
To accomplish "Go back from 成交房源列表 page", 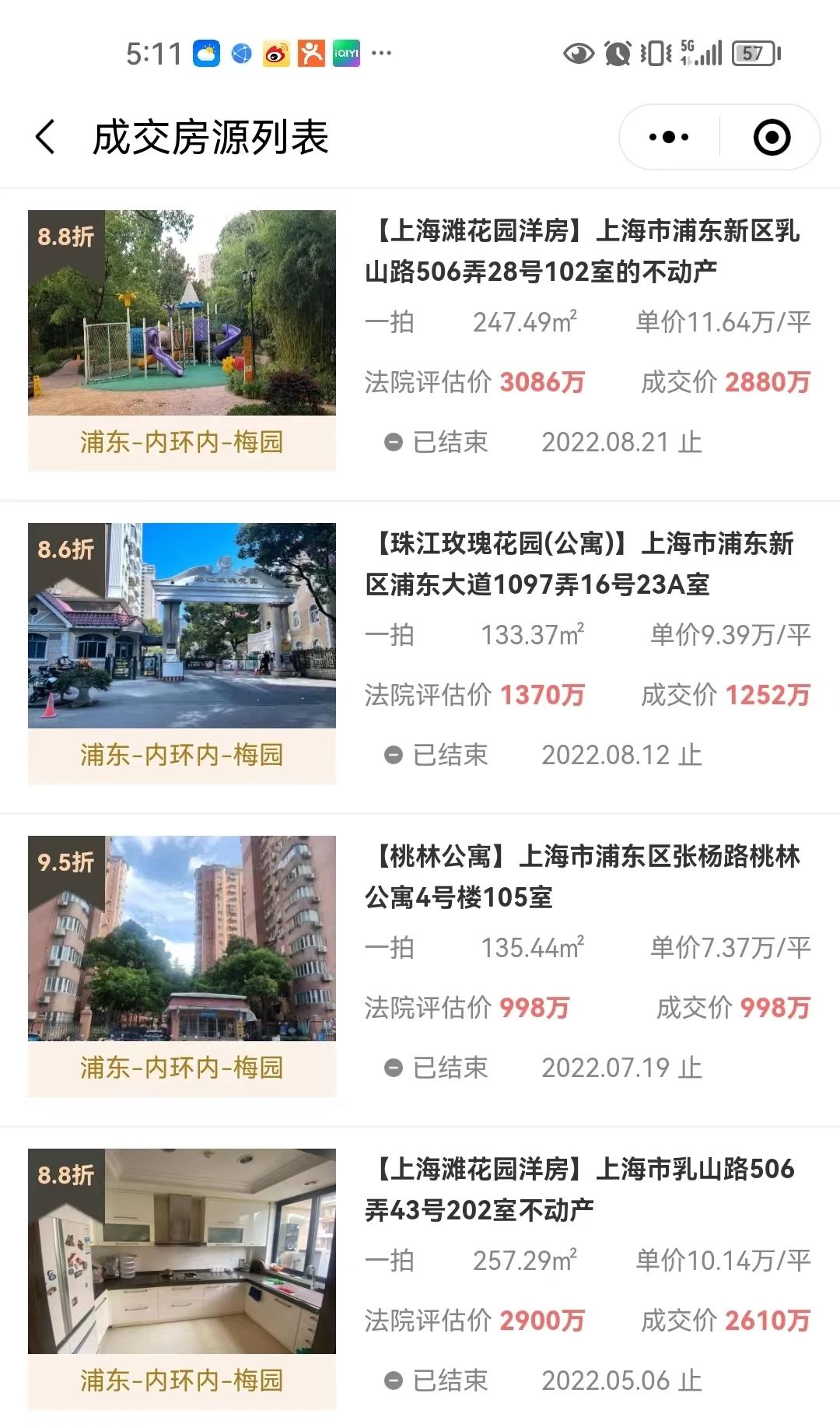I will click(46, 138).
